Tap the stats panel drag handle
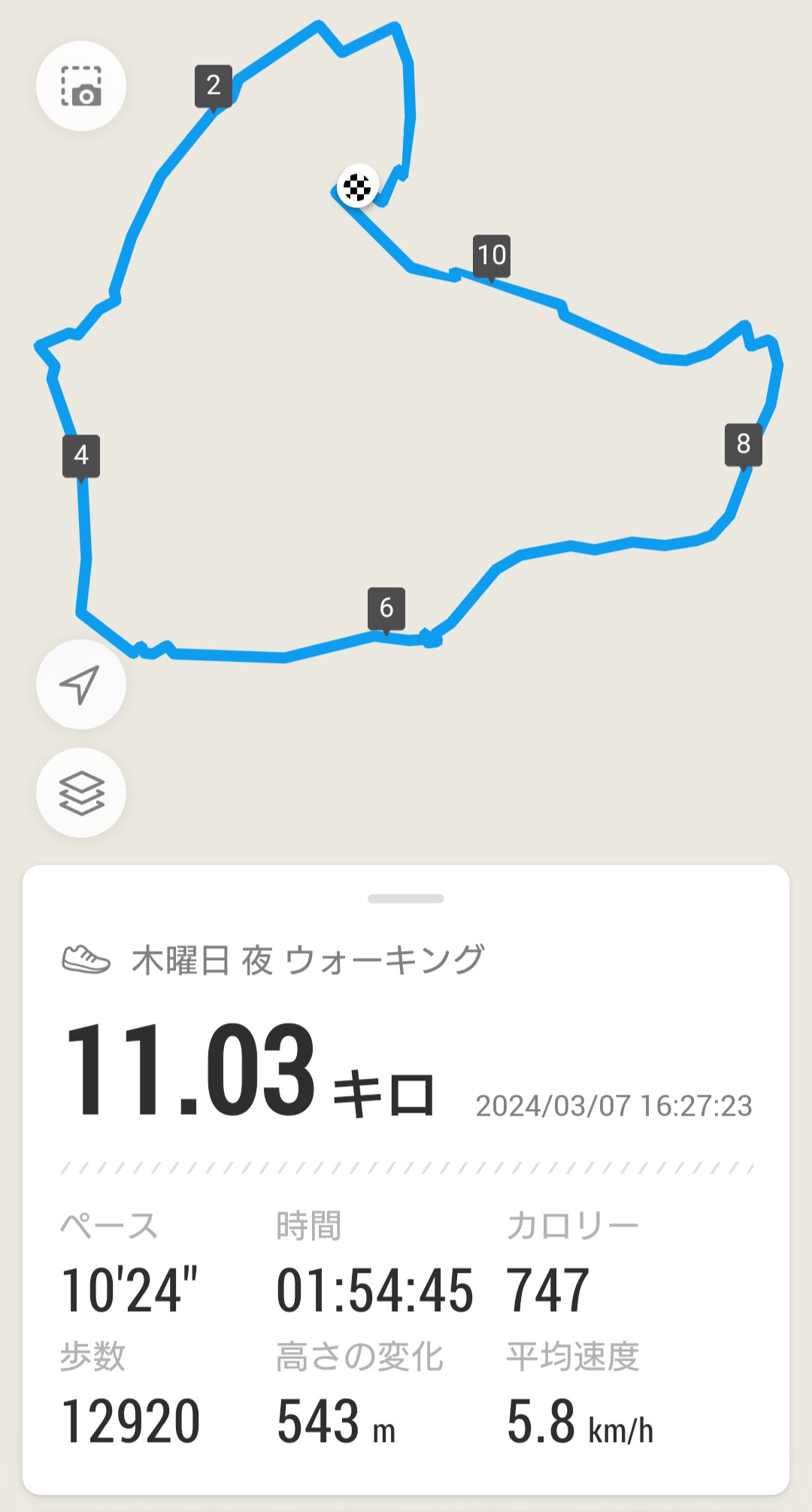The width and height of the screenshot is (812, 1512). pos(406,898)
